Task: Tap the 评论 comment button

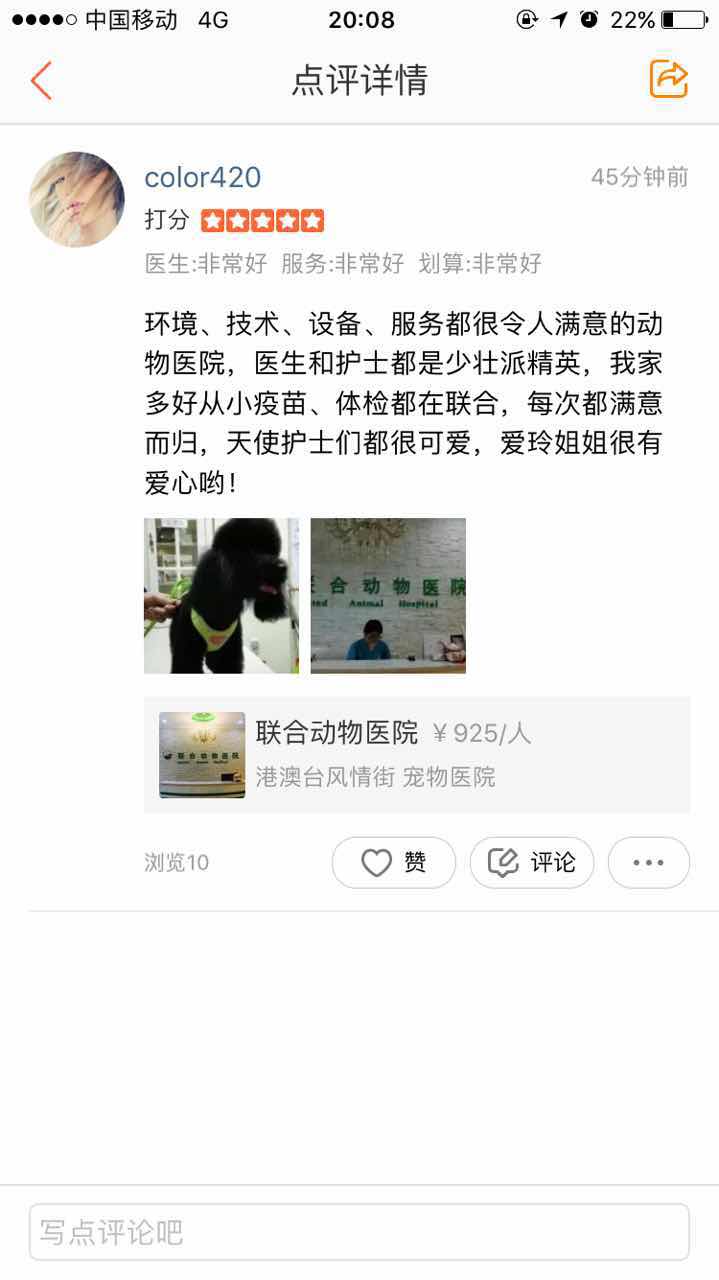Action: pyautogui.click(x=532, y=863)
